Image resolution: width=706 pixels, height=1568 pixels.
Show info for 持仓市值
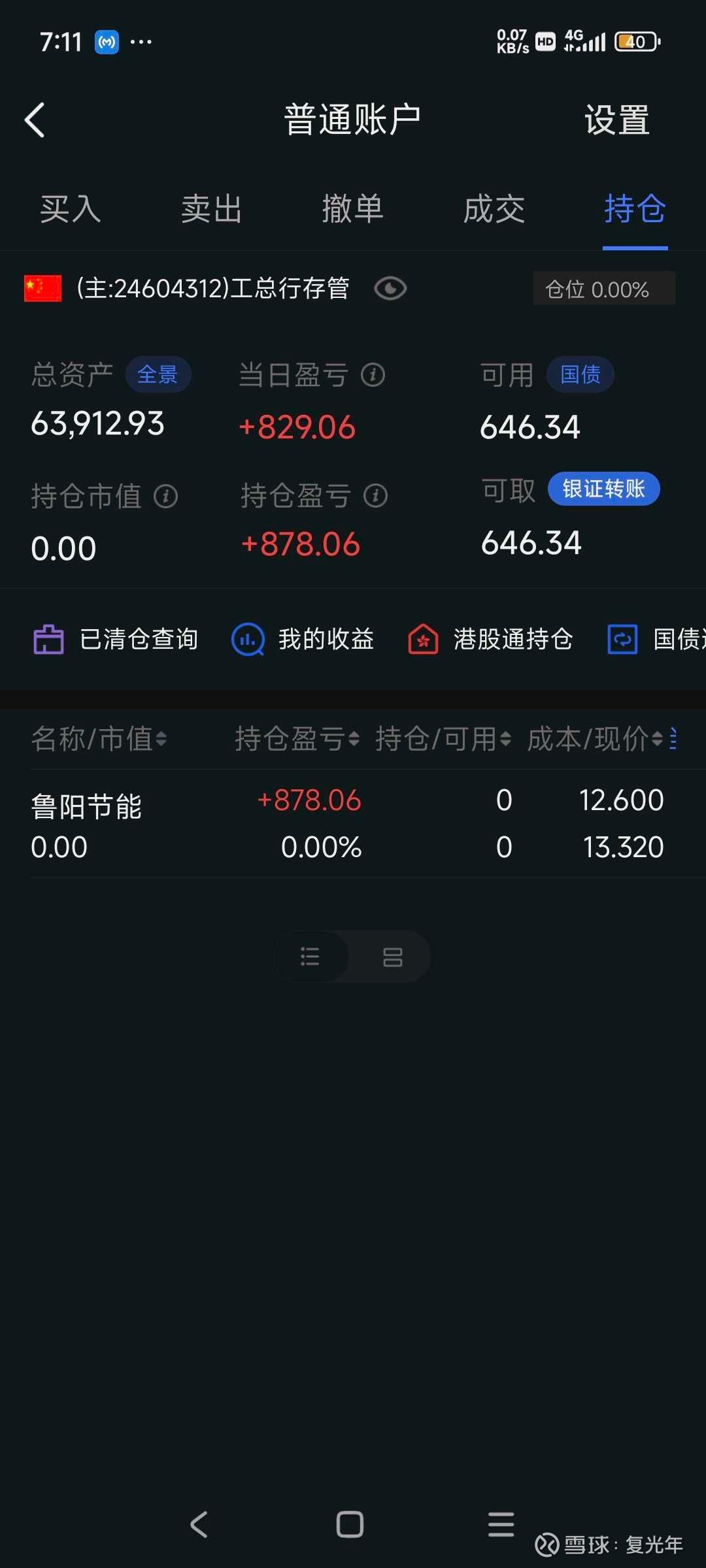coord(166,497)
